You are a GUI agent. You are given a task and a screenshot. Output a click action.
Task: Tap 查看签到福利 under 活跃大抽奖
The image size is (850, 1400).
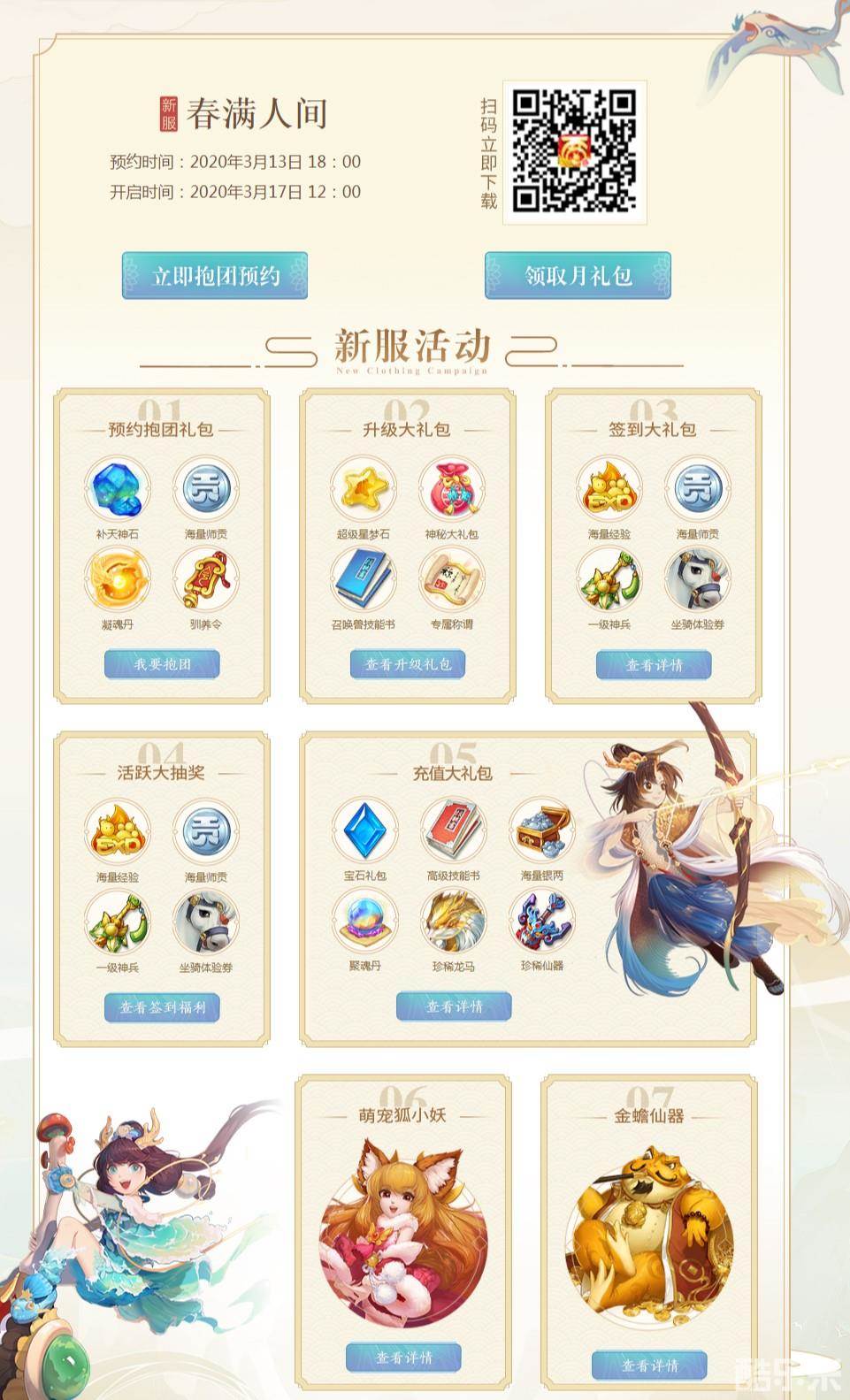(x=162, y=1007)
